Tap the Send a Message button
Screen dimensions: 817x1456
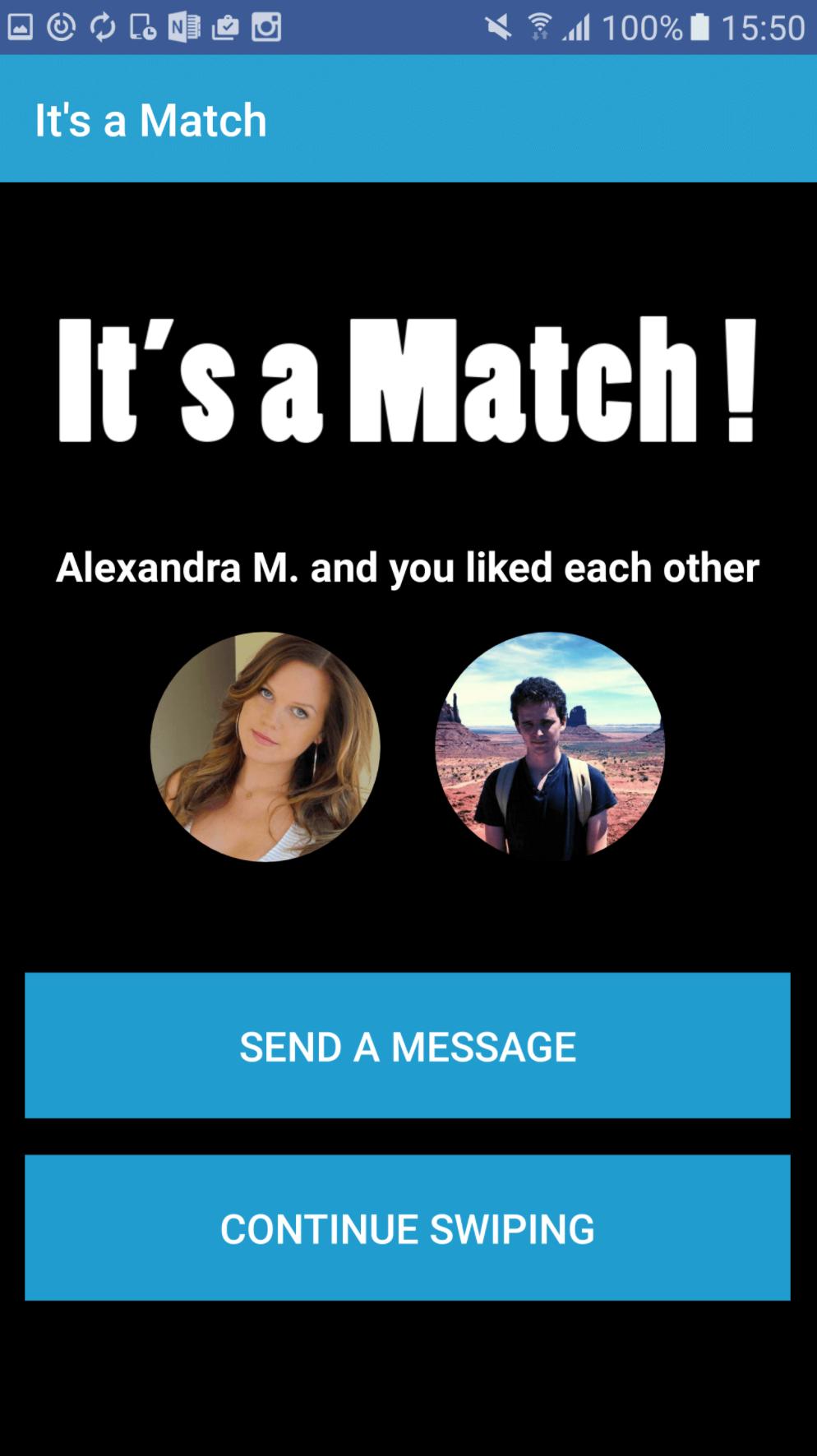(408, 1045)
